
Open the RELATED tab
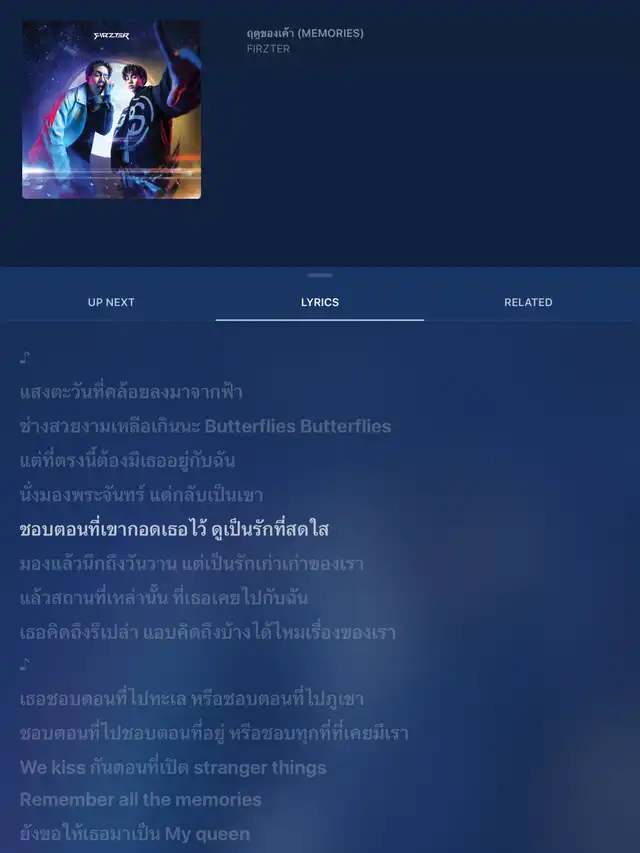(x=528, y=302)
